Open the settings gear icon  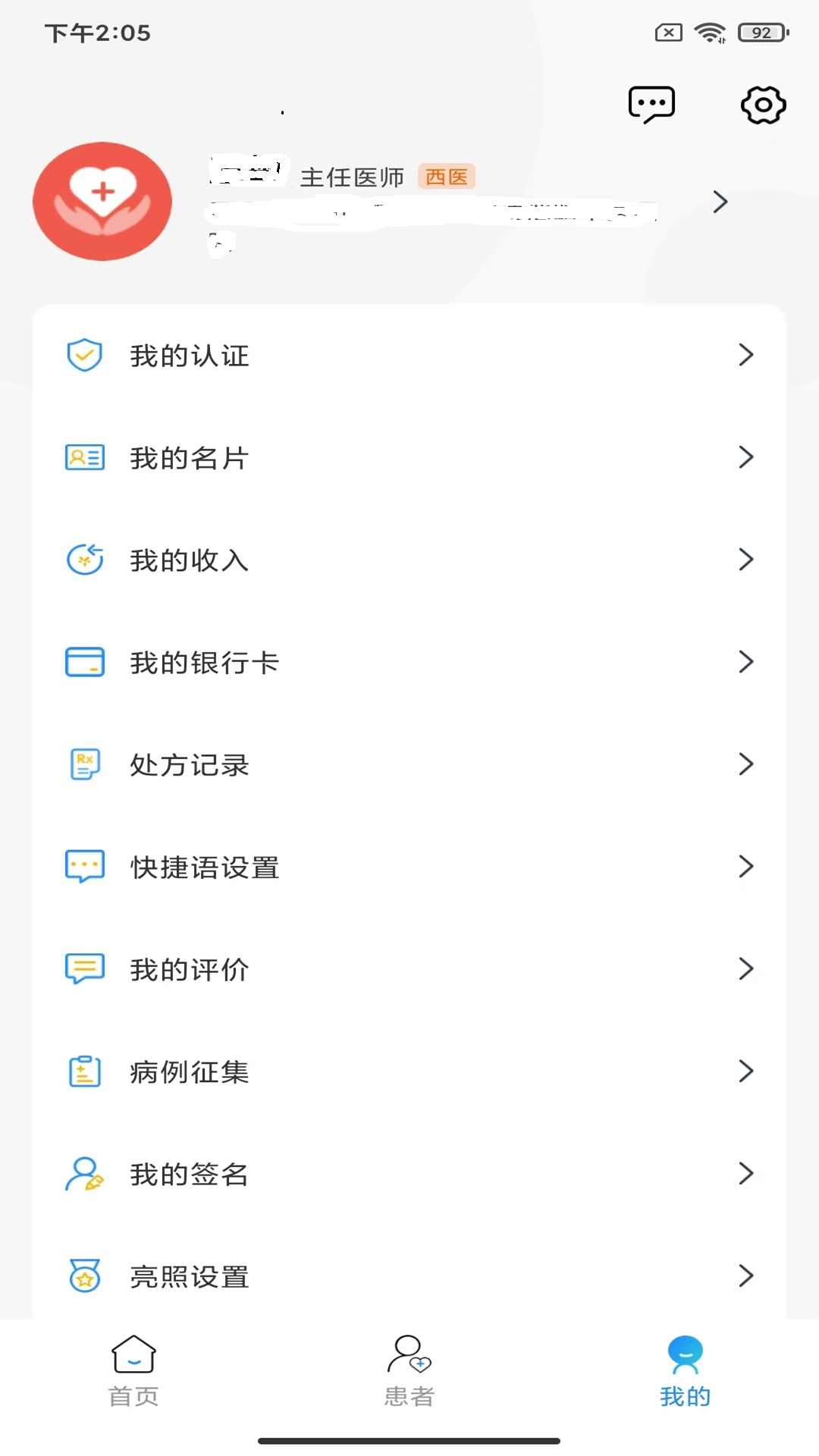coord(762,106)
